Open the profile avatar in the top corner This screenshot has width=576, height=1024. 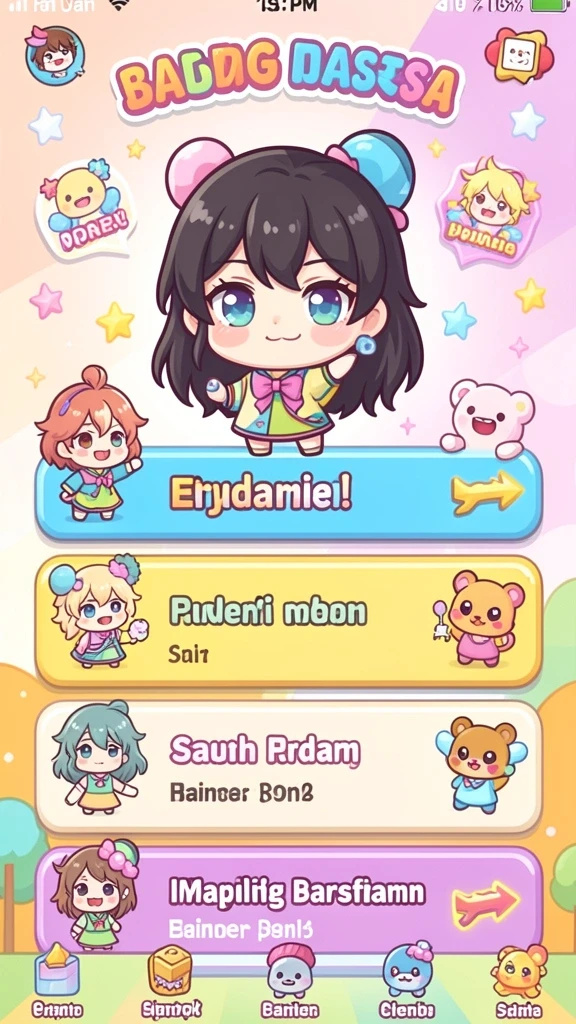pos(55,55)
